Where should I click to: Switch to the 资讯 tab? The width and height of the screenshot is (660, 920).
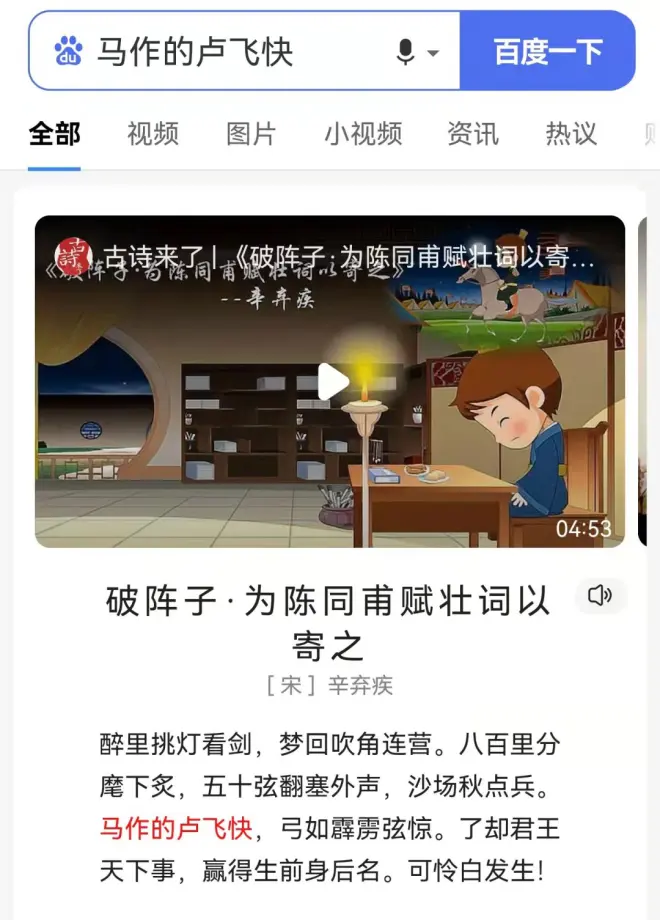pyautogui.click(x=473, y=134)
